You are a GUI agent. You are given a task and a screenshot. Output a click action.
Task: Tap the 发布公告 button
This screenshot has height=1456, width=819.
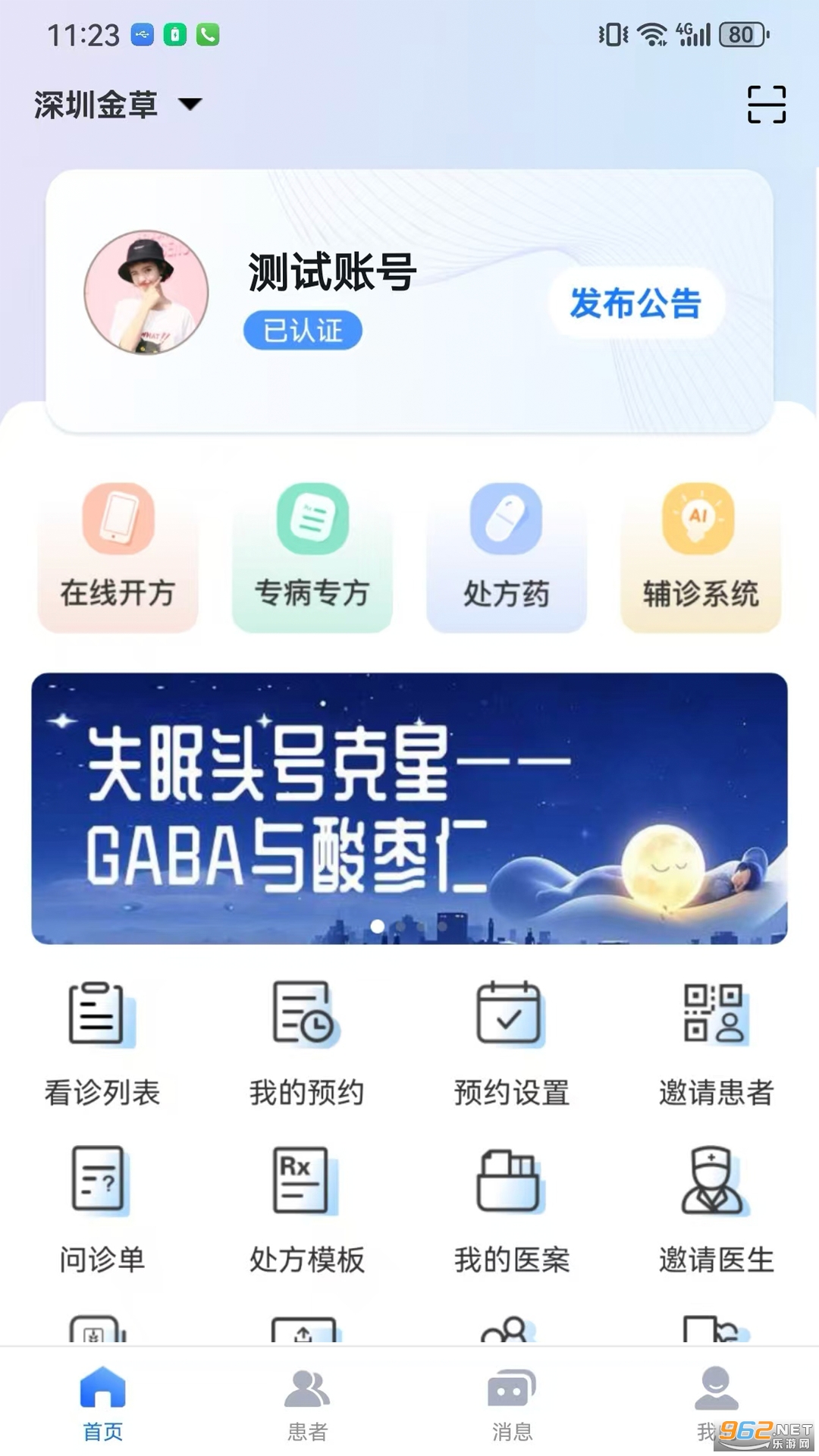coord(635,303)
